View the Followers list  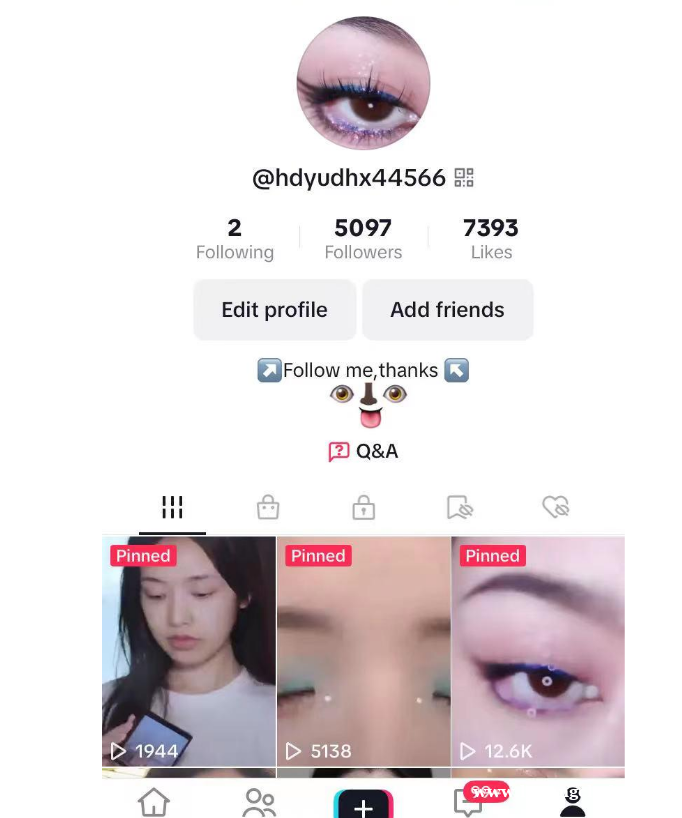click(363, 239)
